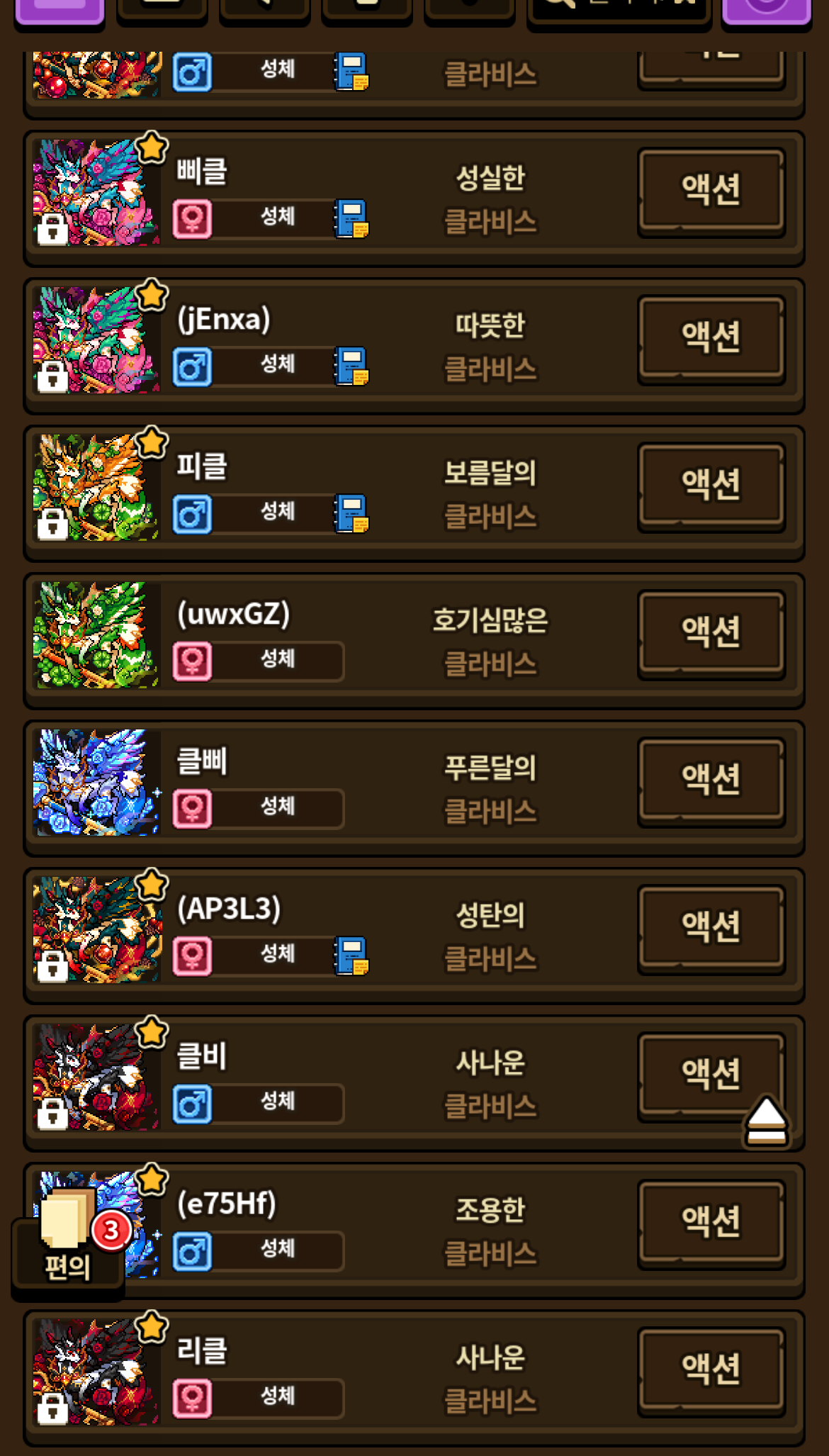Select the (uwxGZ) dragon portrait
This screenshot has height=1456, width=829.
pyautogui.click(x=96, y=635)
